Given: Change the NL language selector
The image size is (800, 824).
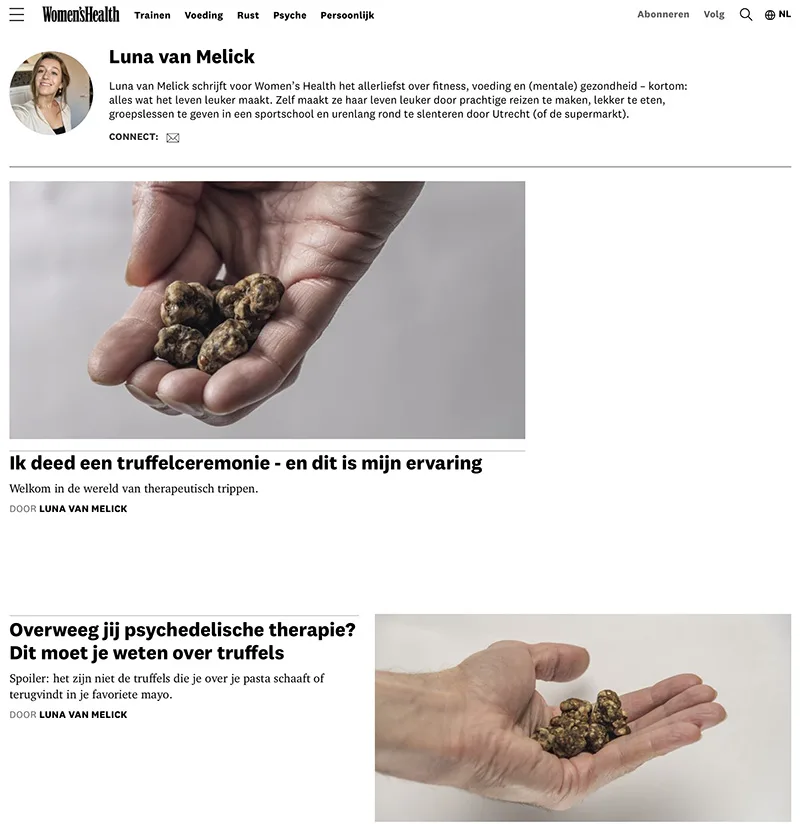Looking at the screenshot, I should tap(778, 15).
